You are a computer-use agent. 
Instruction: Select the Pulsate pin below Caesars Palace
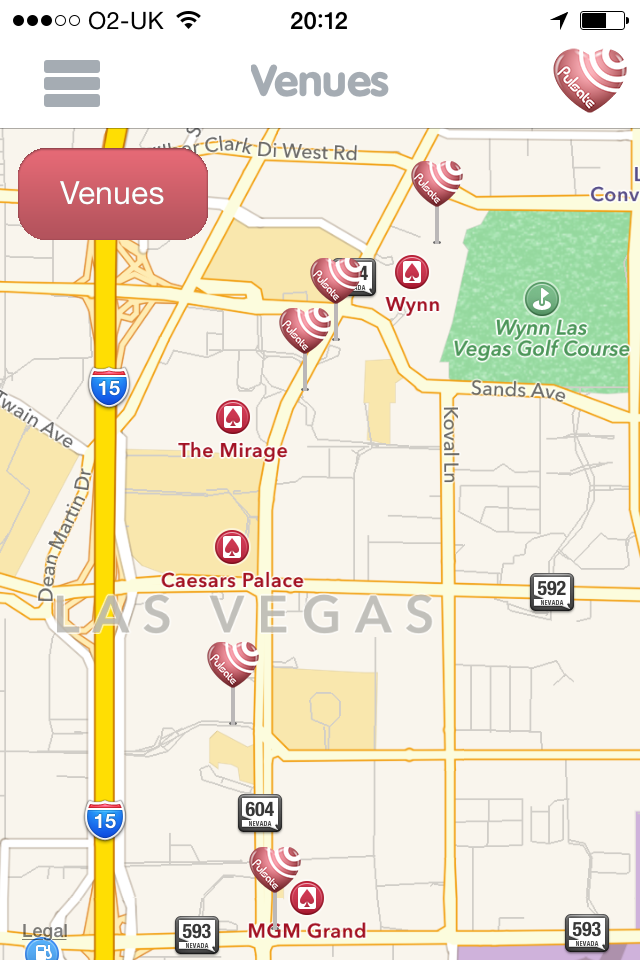click(x=233, y=665)
